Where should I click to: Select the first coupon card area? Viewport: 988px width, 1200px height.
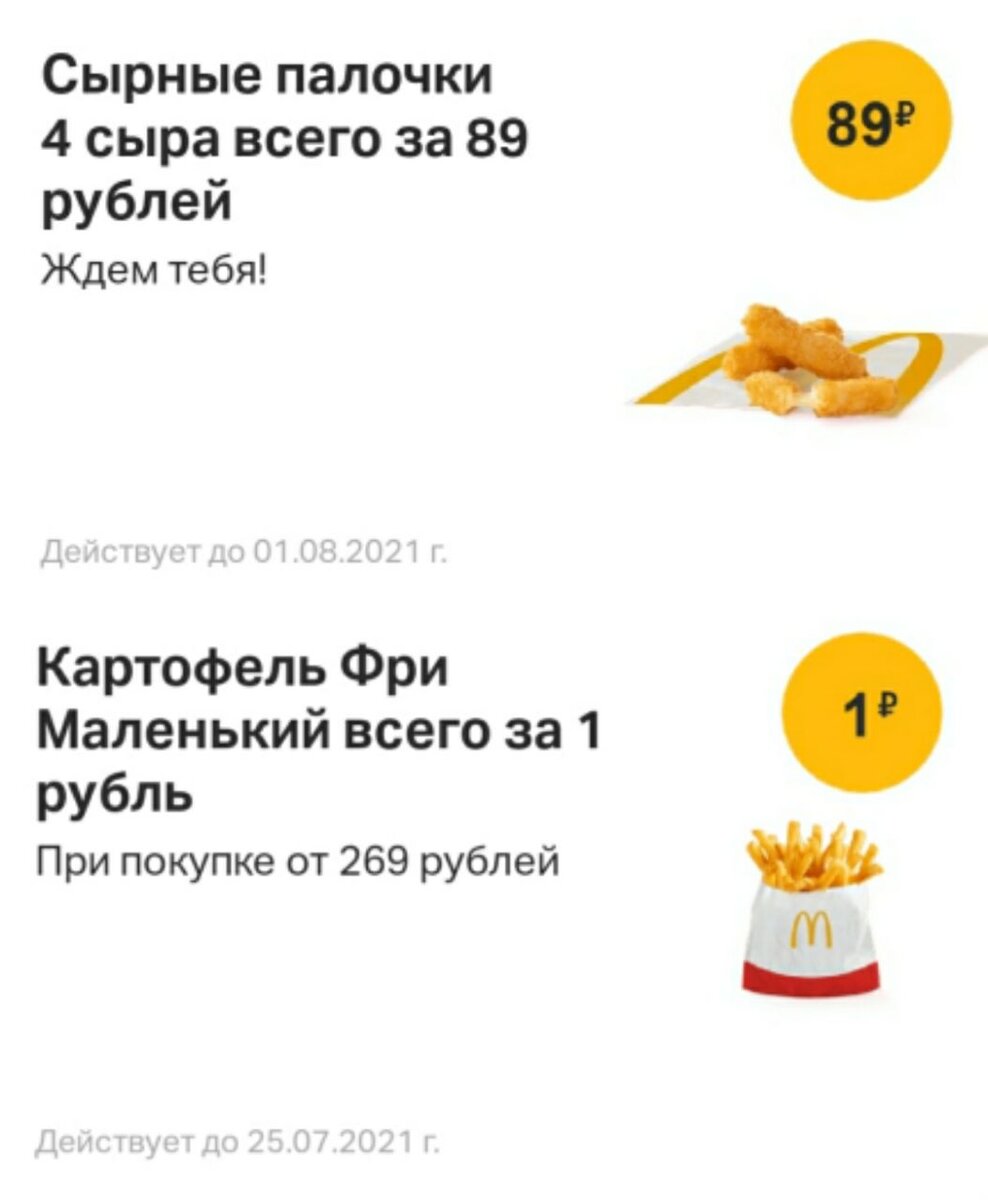point(494,290)
